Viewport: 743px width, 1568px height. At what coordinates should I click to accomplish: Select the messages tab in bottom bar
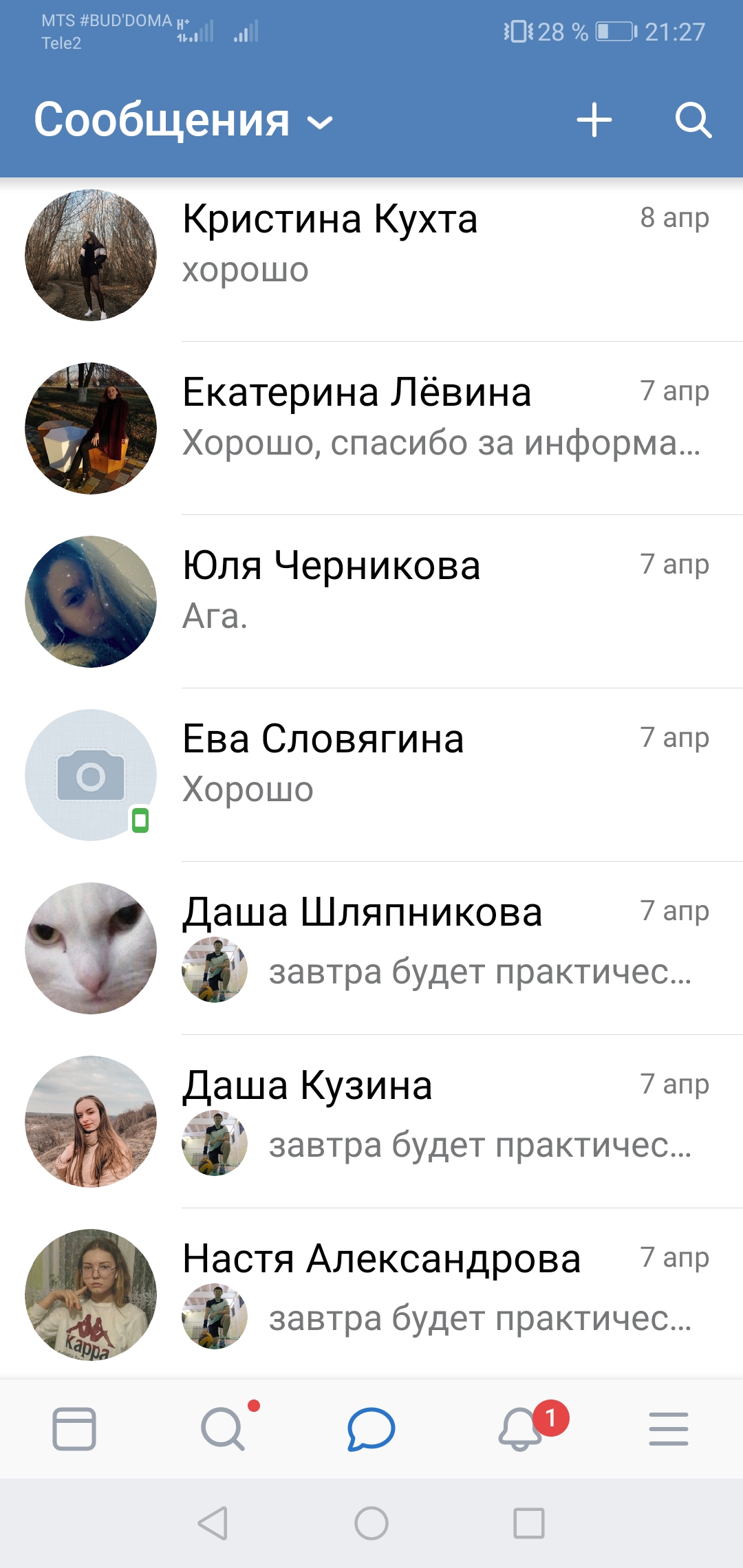click(x=371, y=1429)
